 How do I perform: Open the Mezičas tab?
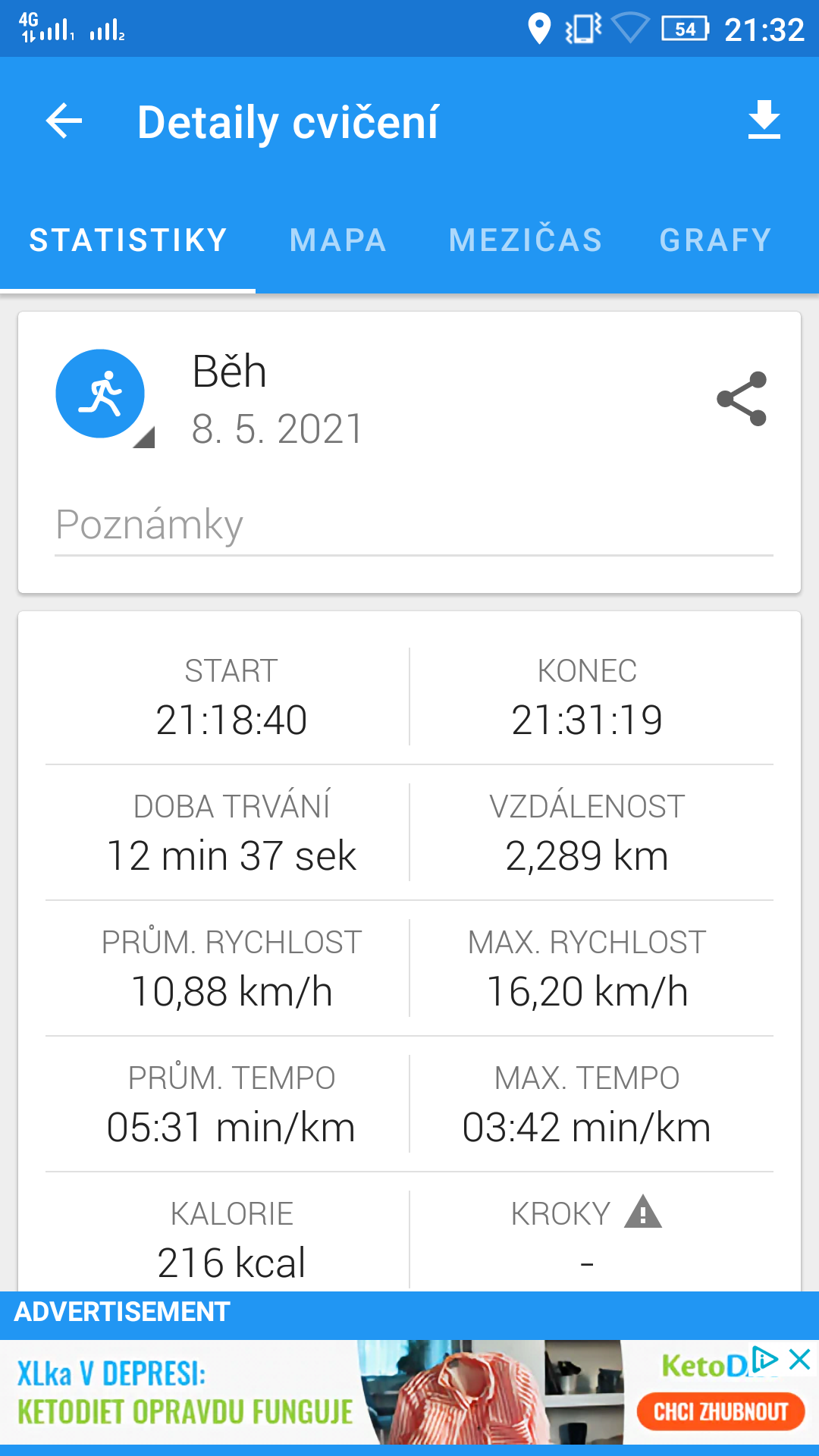pyautogui.click(x=526, y=240)
